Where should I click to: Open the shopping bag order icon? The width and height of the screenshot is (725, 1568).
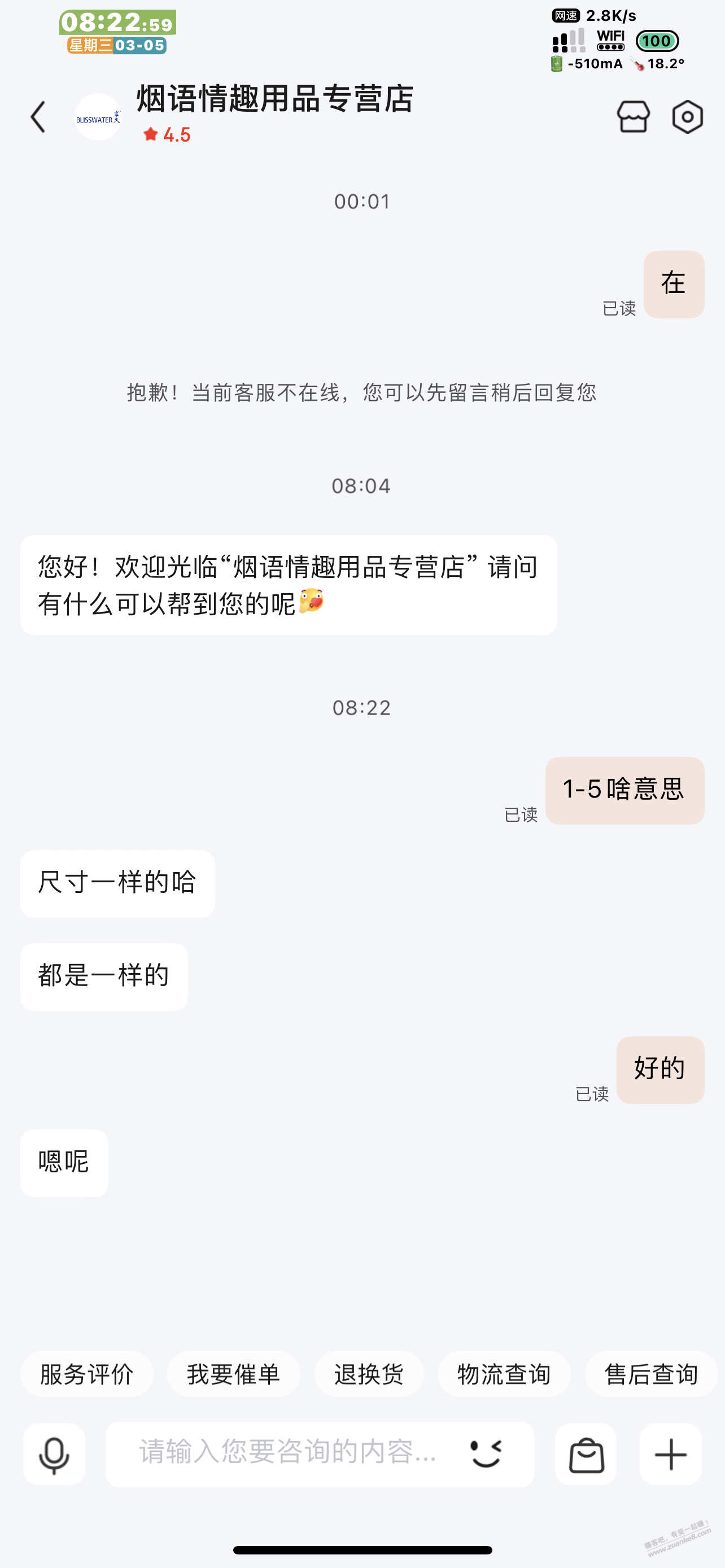(586, 1454)
